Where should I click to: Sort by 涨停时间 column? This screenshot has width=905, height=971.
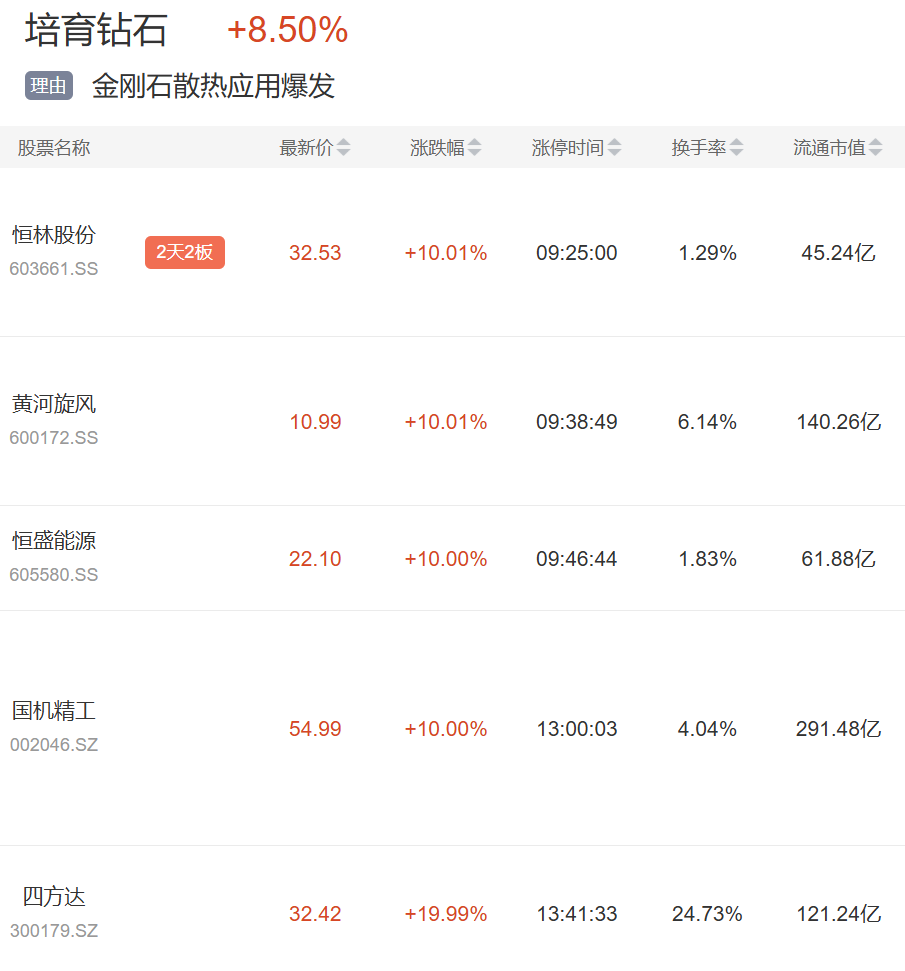(576, 147)
